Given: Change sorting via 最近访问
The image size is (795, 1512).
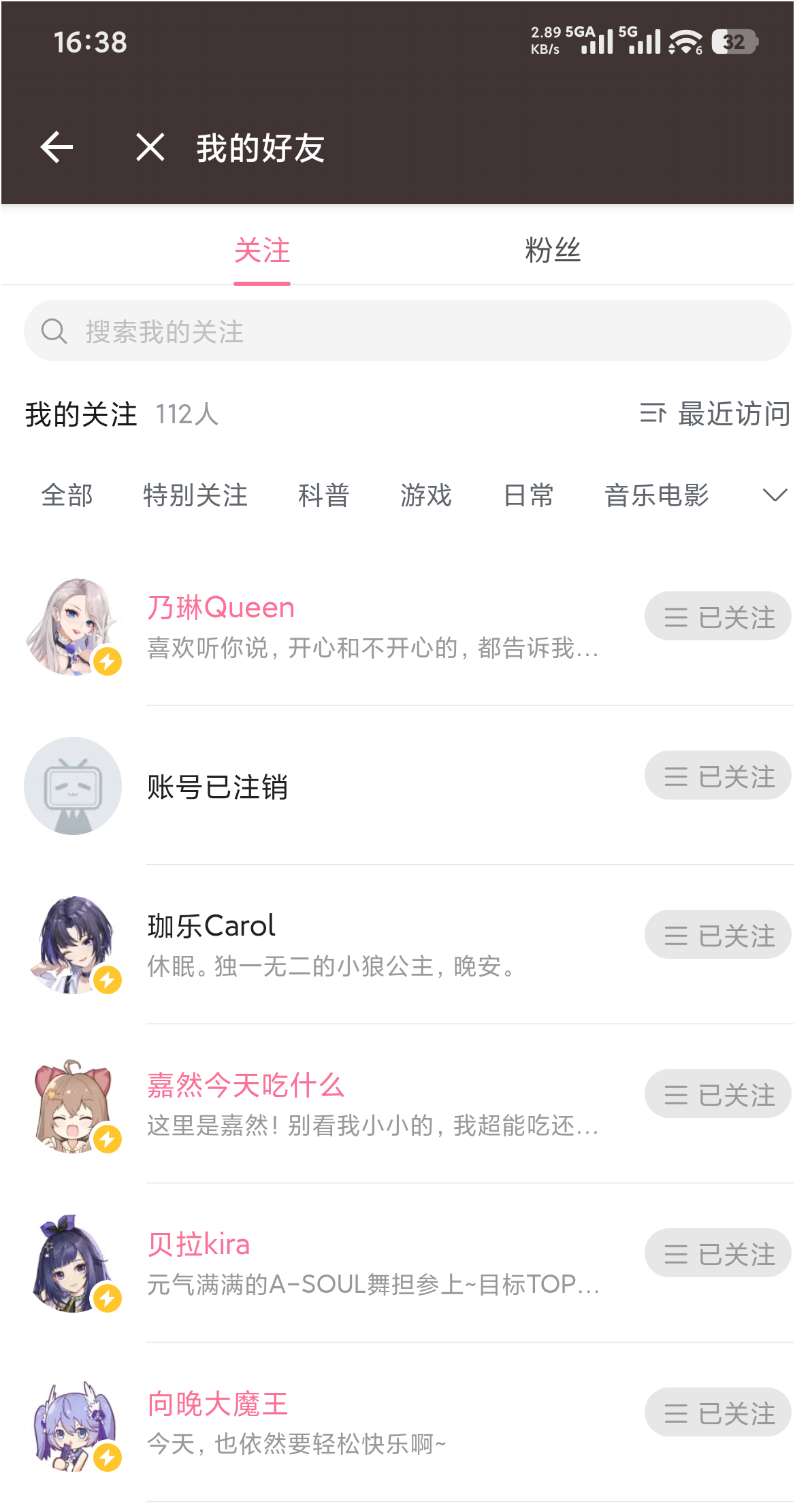Looking at the screenshot, I should (715, 414).
